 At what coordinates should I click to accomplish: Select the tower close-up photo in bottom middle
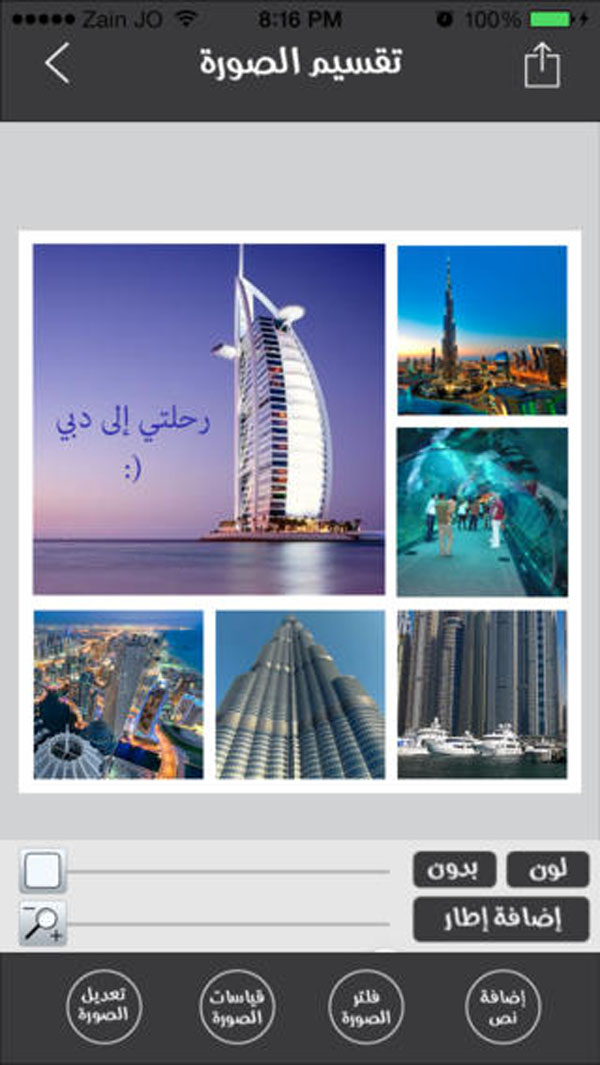pyautogui.click(x=300, y=694)
